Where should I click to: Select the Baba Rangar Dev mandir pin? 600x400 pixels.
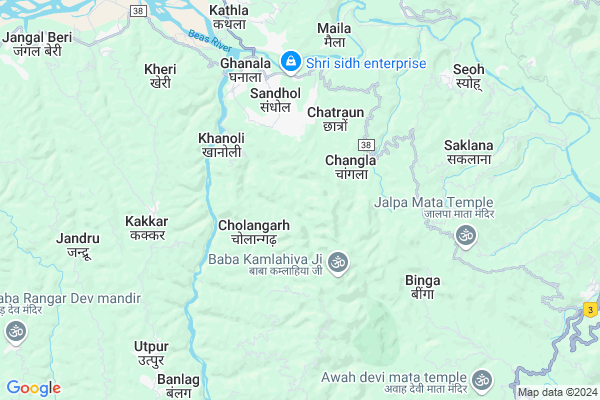coord(15,332)
